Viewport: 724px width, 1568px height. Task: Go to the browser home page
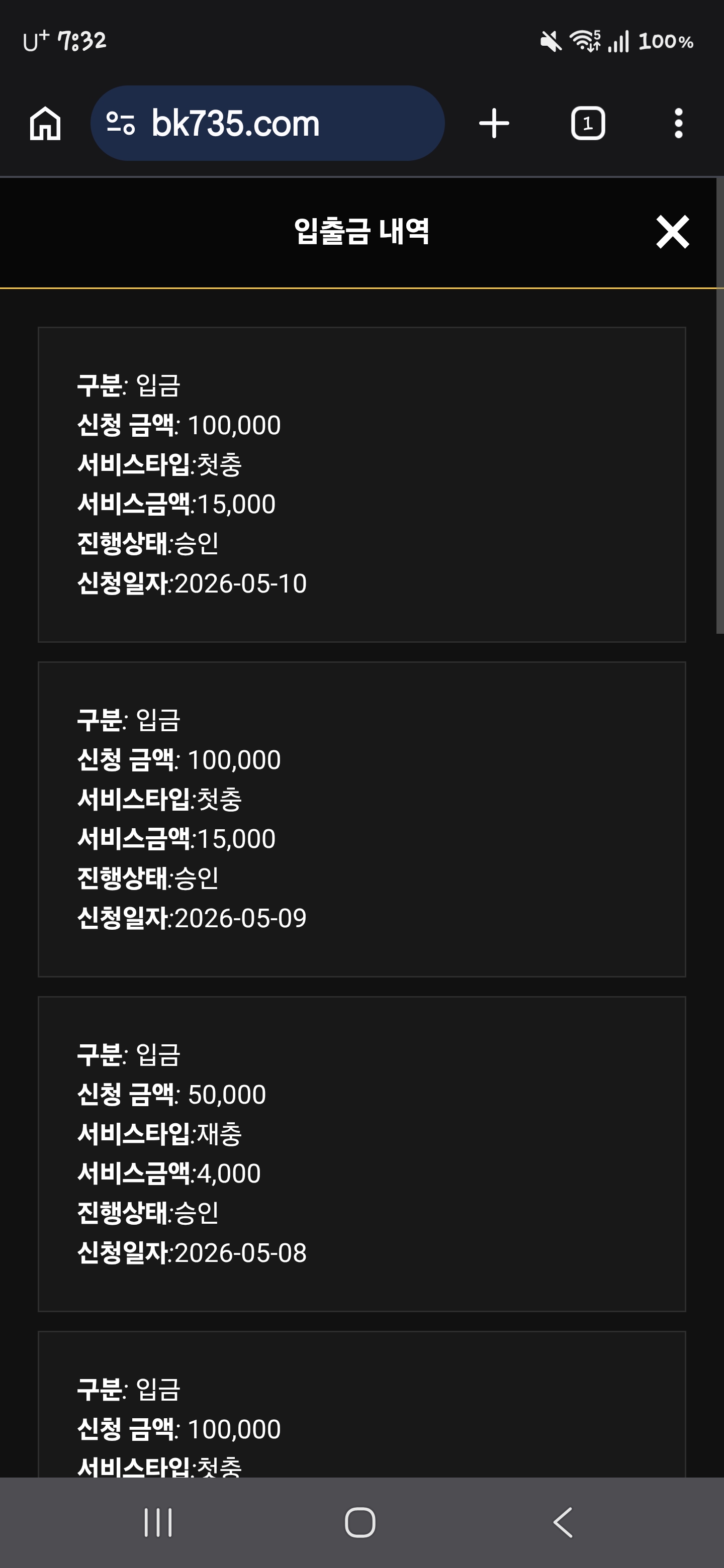pyautogui.click(x=46, y=124)
